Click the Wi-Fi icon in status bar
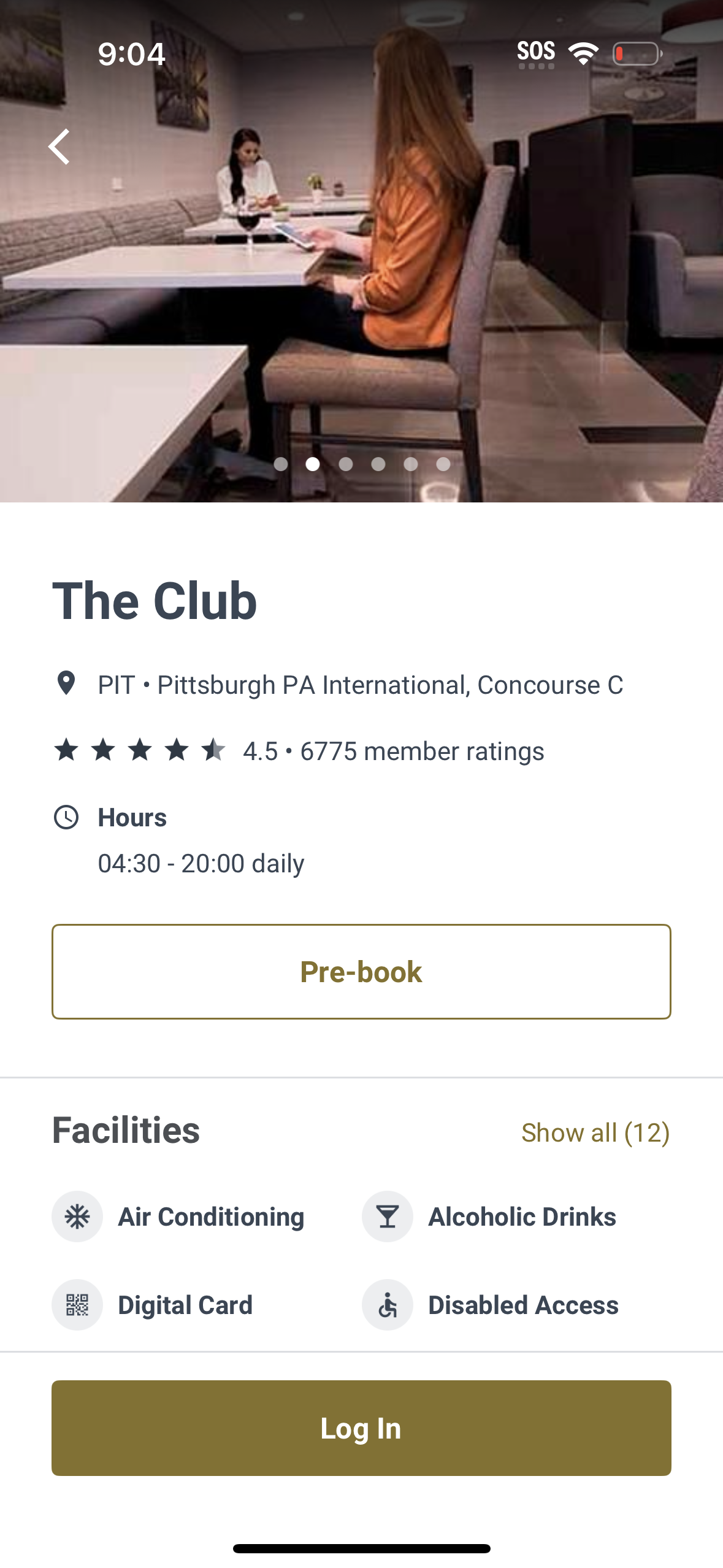The width and height of the screenshot is (723, 1568). 583,53
